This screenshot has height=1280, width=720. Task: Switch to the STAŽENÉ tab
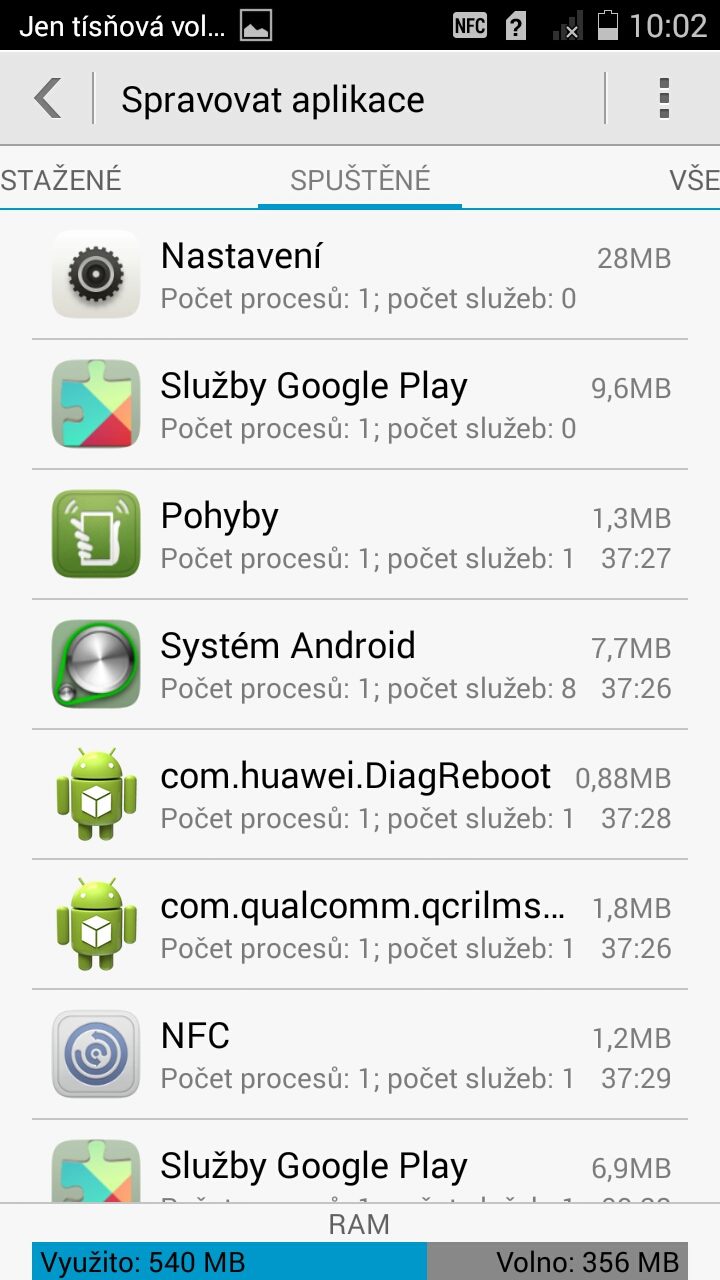[60, 180]
